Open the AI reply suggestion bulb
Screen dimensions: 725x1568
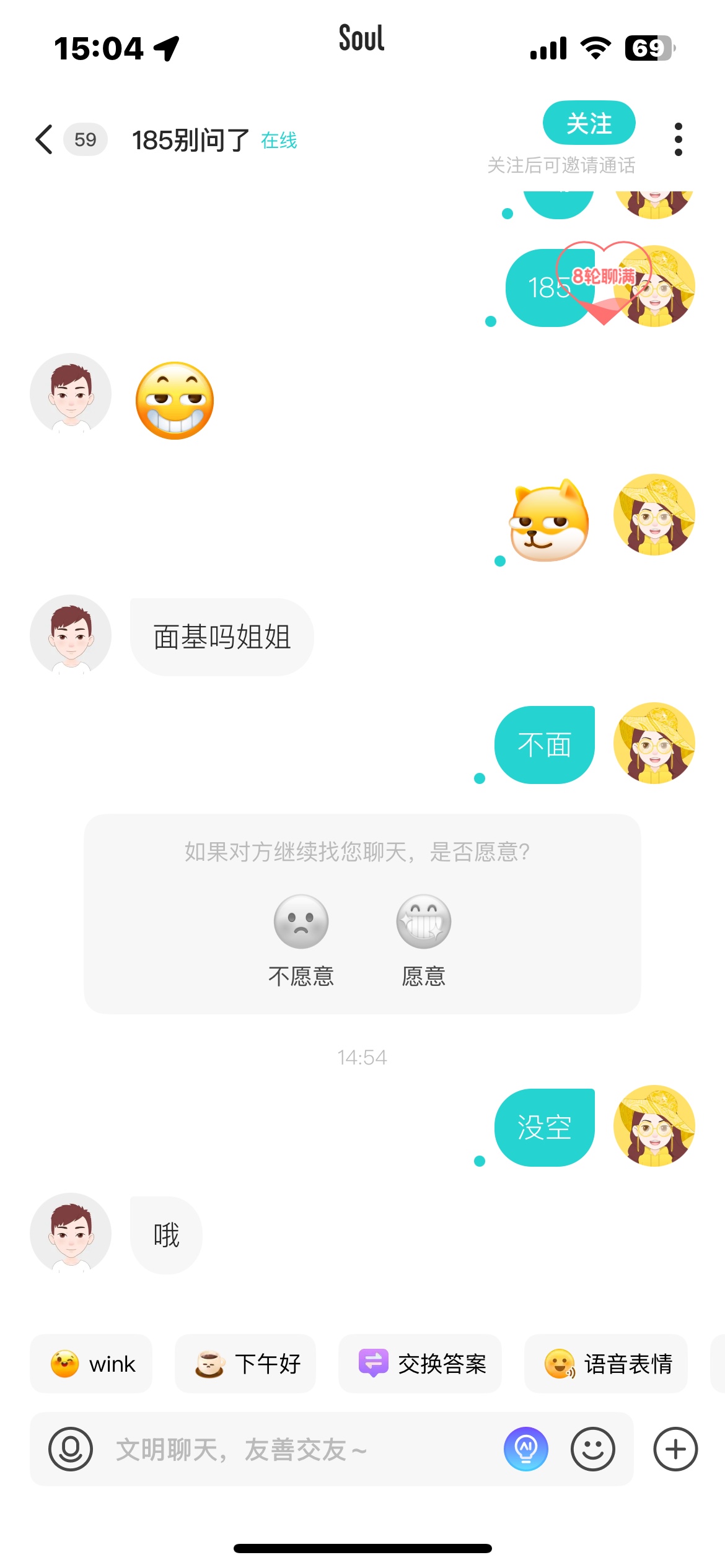(x=525, y=1449)
